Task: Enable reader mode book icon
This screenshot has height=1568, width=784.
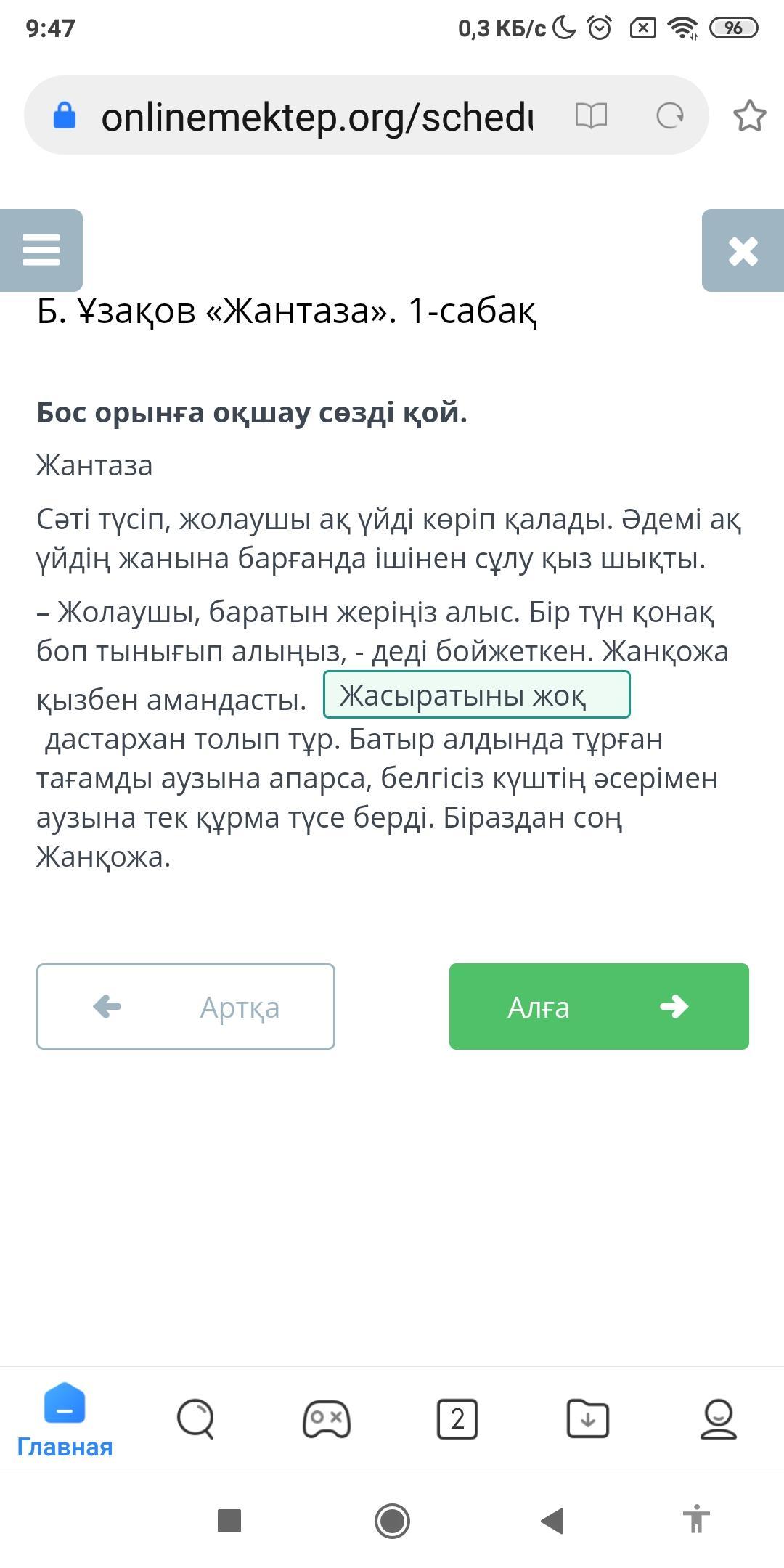Action: coord(591,115)
